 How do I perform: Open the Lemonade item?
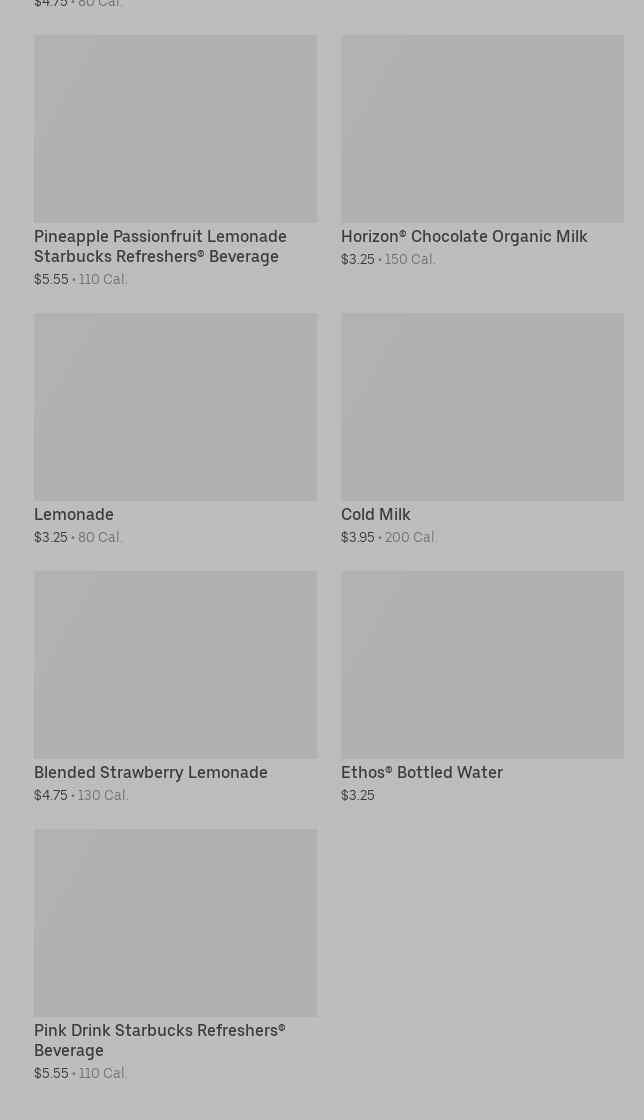click(x=176, y=429)
